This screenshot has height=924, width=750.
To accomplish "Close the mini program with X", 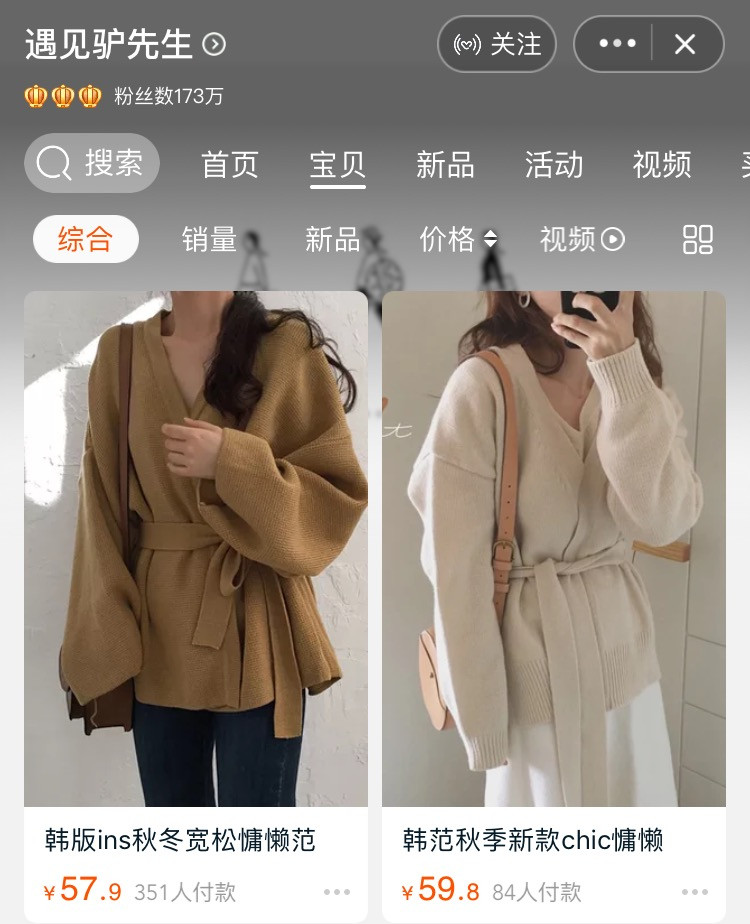I will click(685, 44).
